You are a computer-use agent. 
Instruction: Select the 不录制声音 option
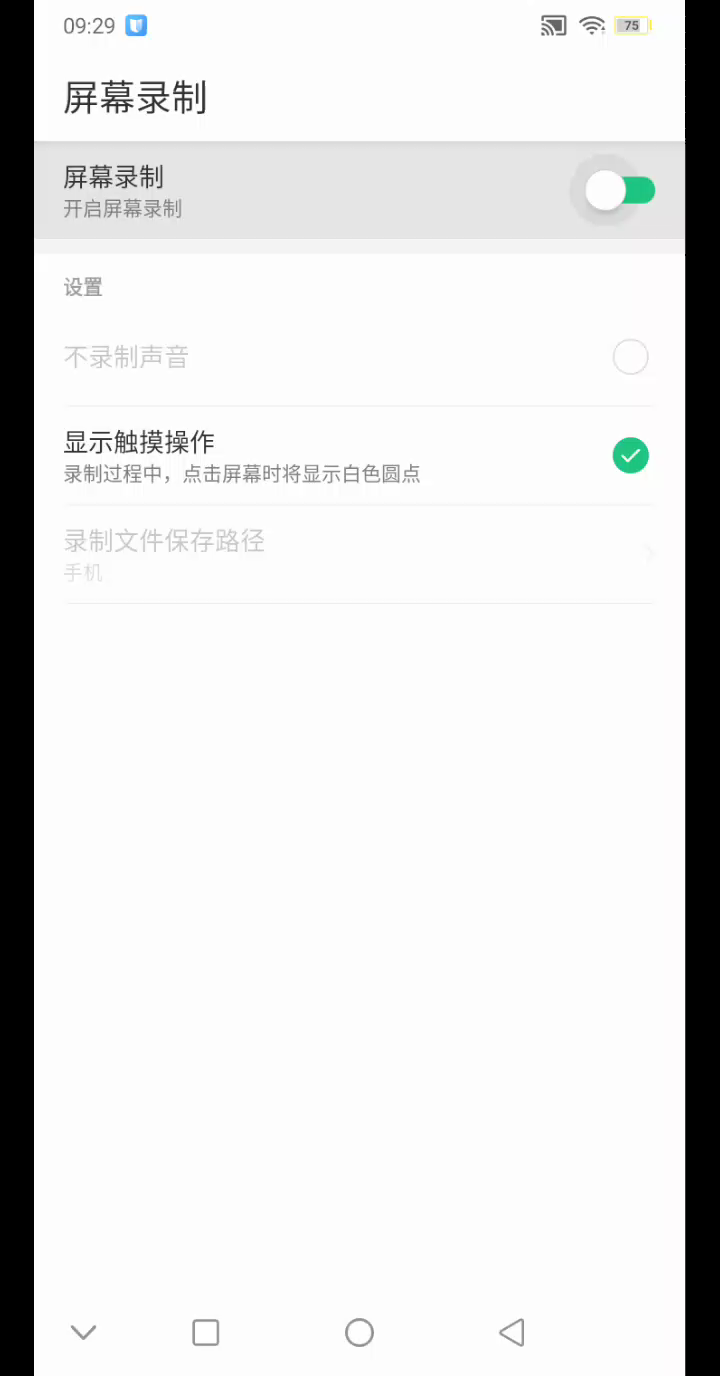[x=630, y=357]
